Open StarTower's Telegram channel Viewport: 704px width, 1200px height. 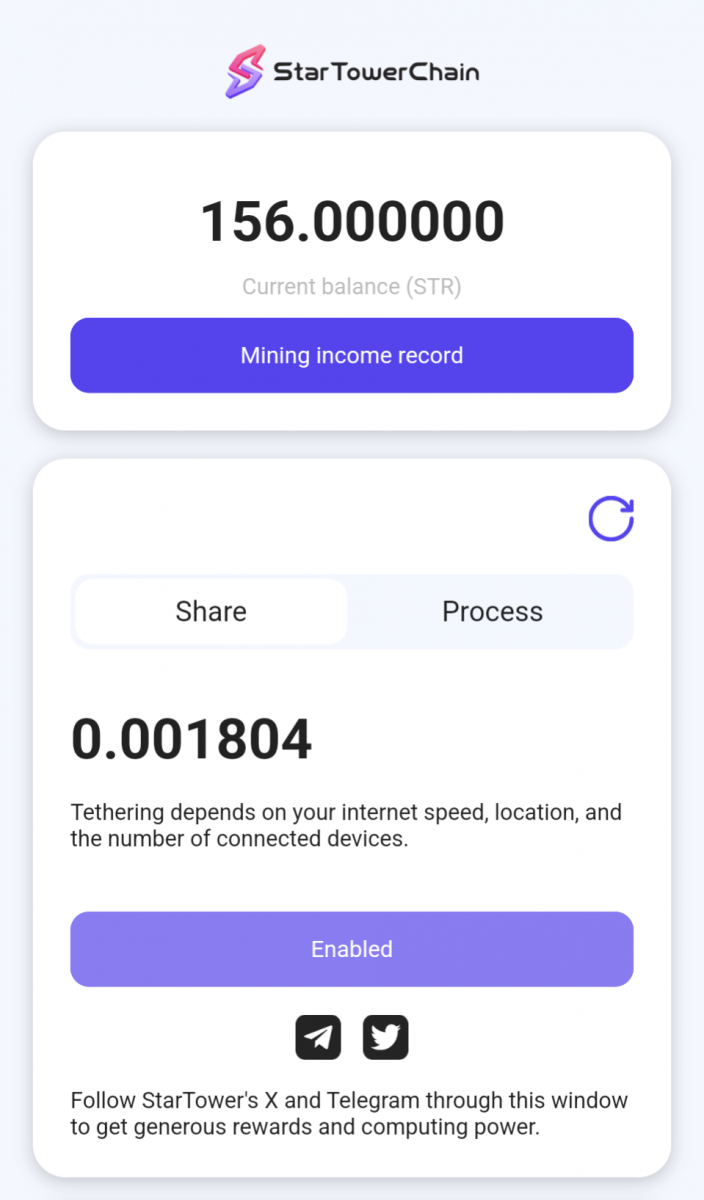(318, 1038)
